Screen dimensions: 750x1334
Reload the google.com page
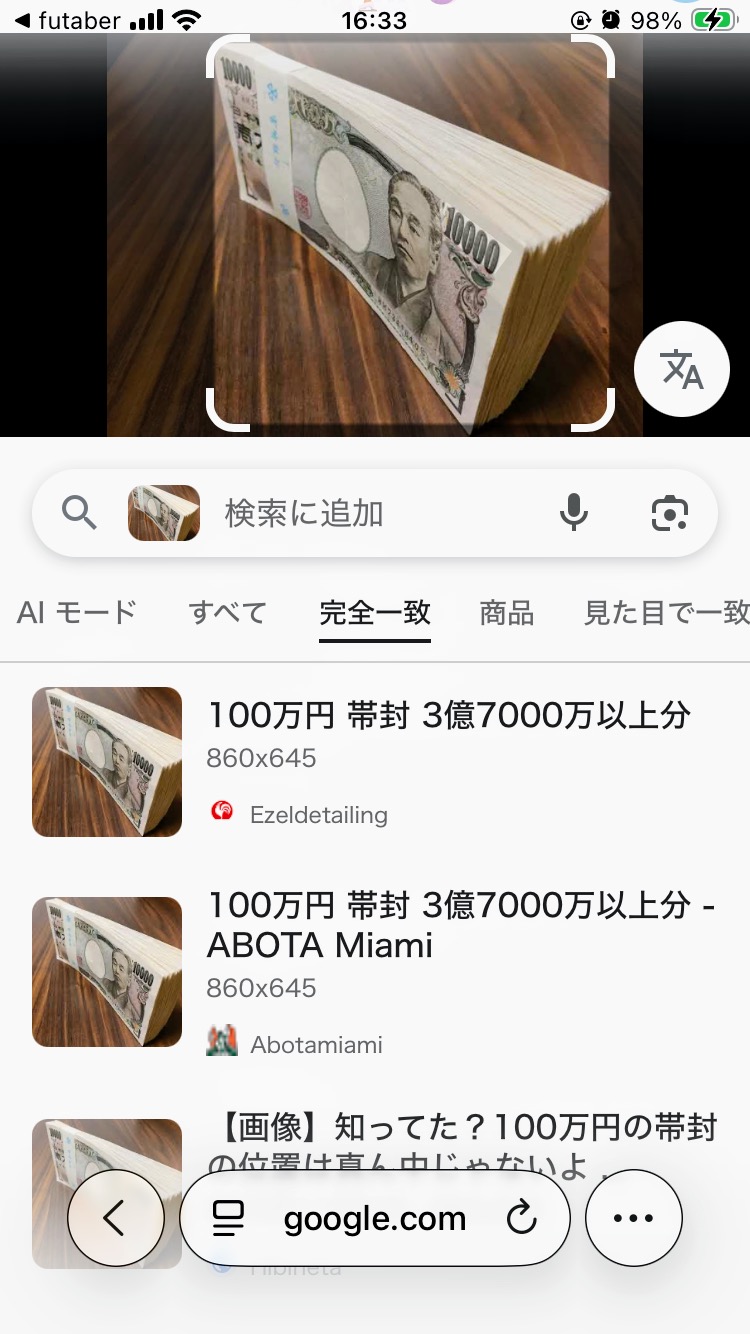click(x=521, y=1218)
